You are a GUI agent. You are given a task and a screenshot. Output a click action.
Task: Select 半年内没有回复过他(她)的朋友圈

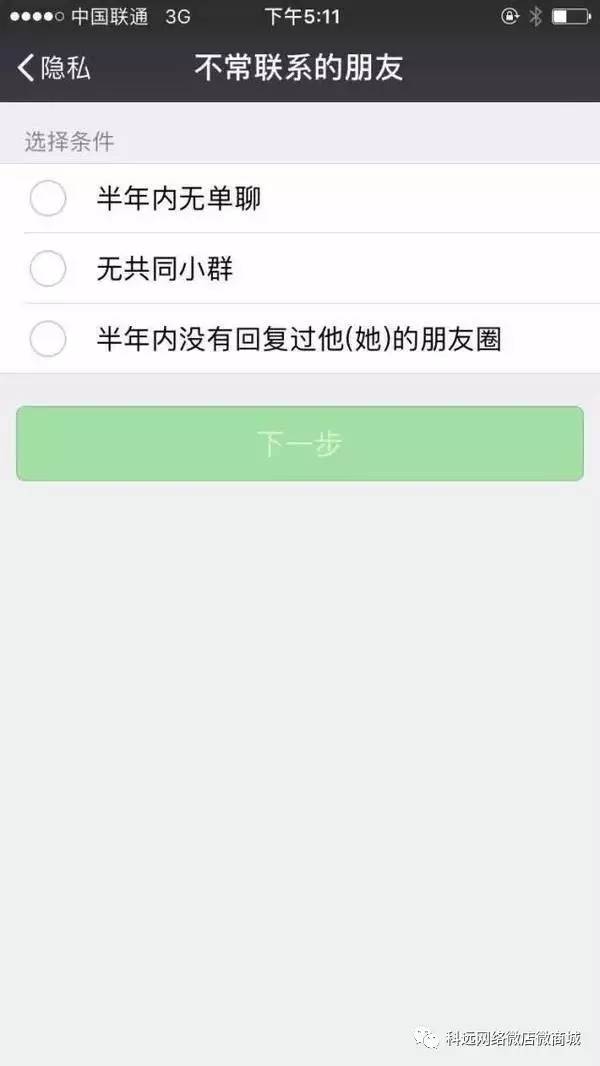pos(300,339)
